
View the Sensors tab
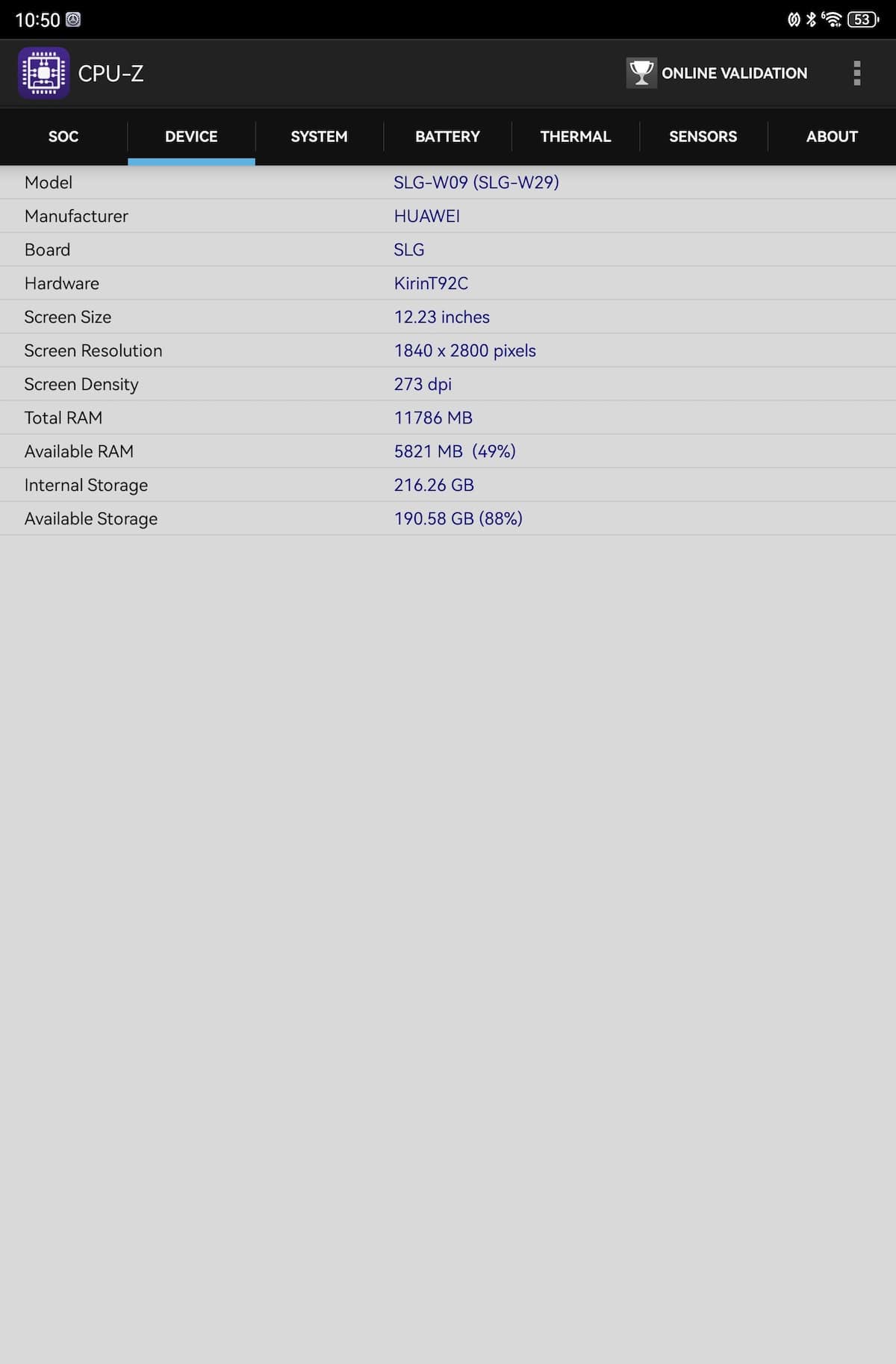tap(703, 137)
